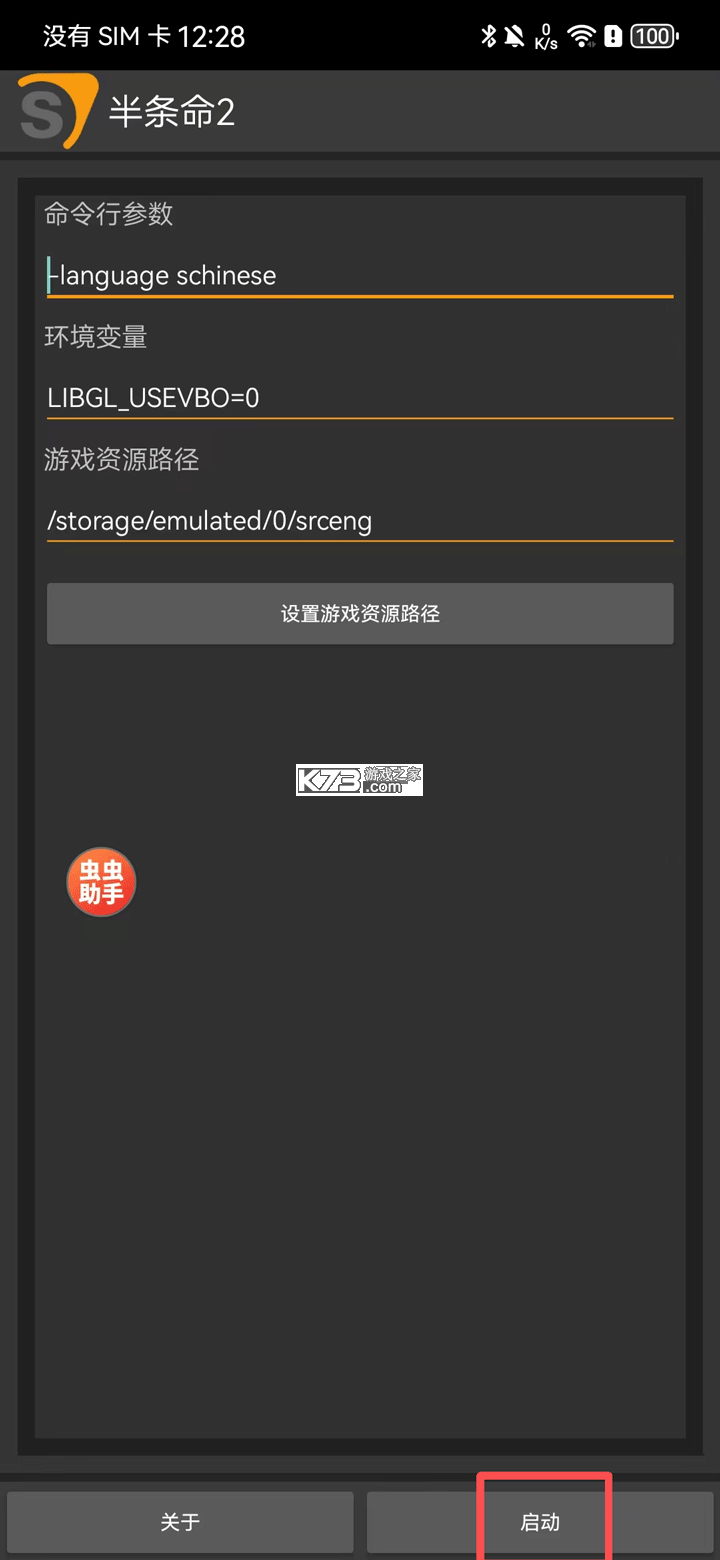The height and width of the screenshot is (1560, 720).
Task: Select the 命令行参数 input containing -language schinese
Action: (x=360, y=275)
